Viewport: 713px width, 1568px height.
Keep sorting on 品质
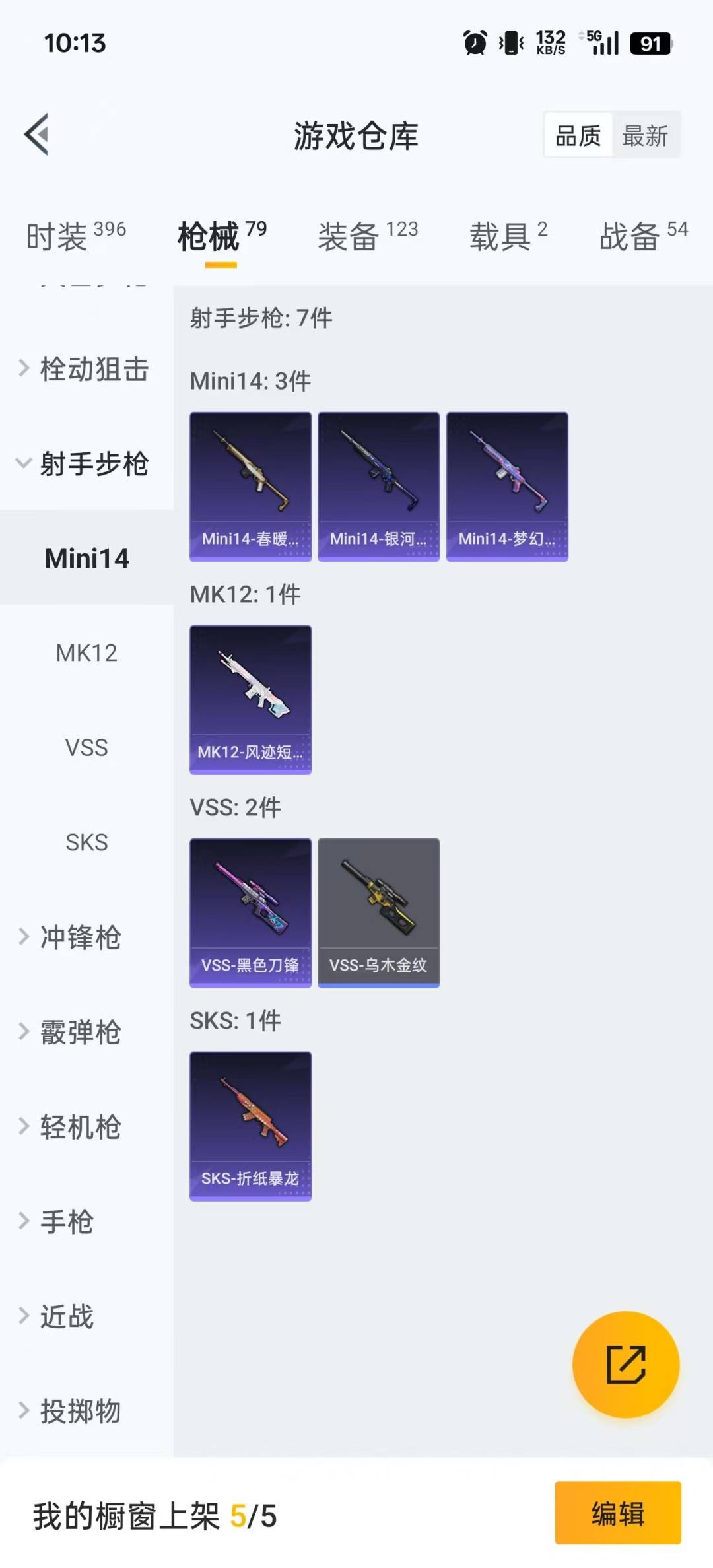576,135
